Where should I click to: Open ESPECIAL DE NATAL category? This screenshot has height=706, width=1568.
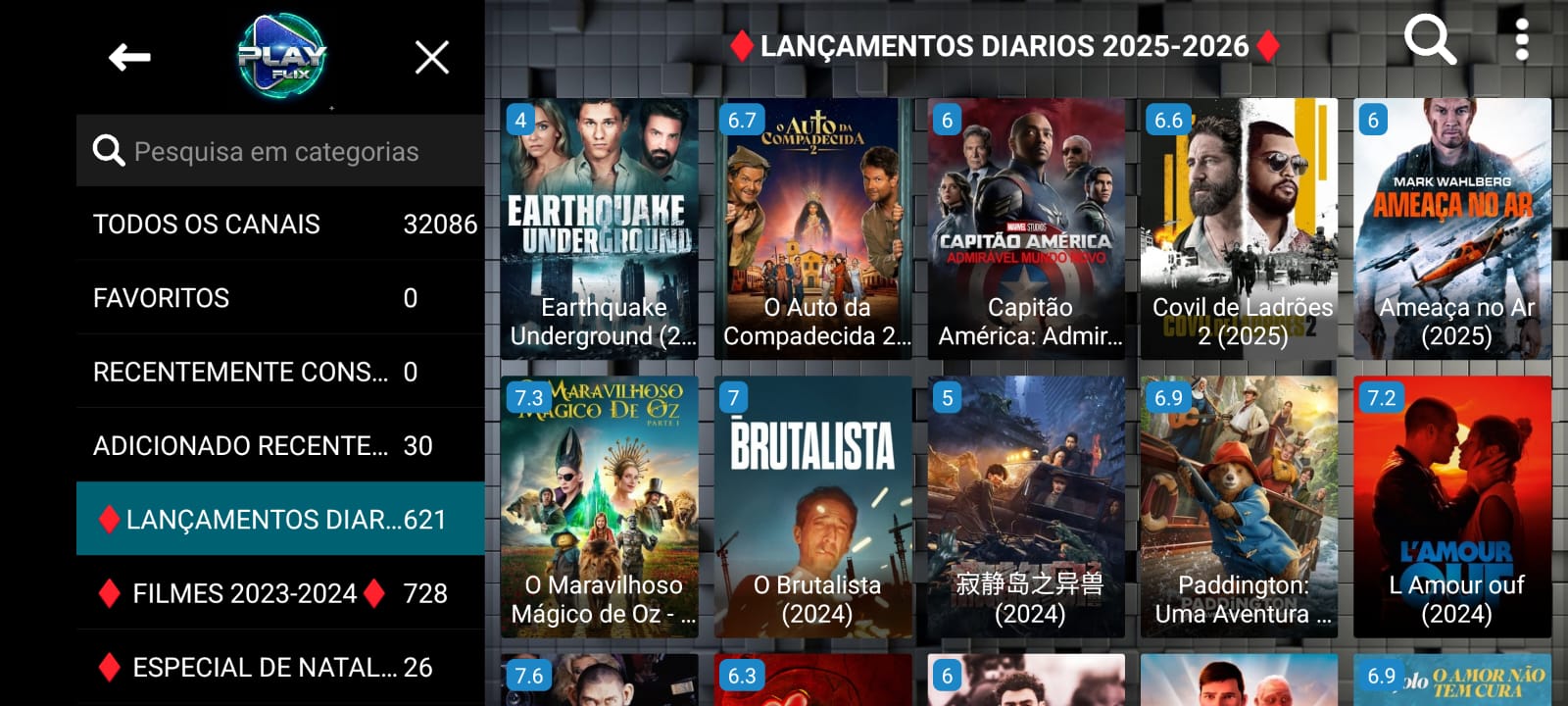[x=279, y=667]
